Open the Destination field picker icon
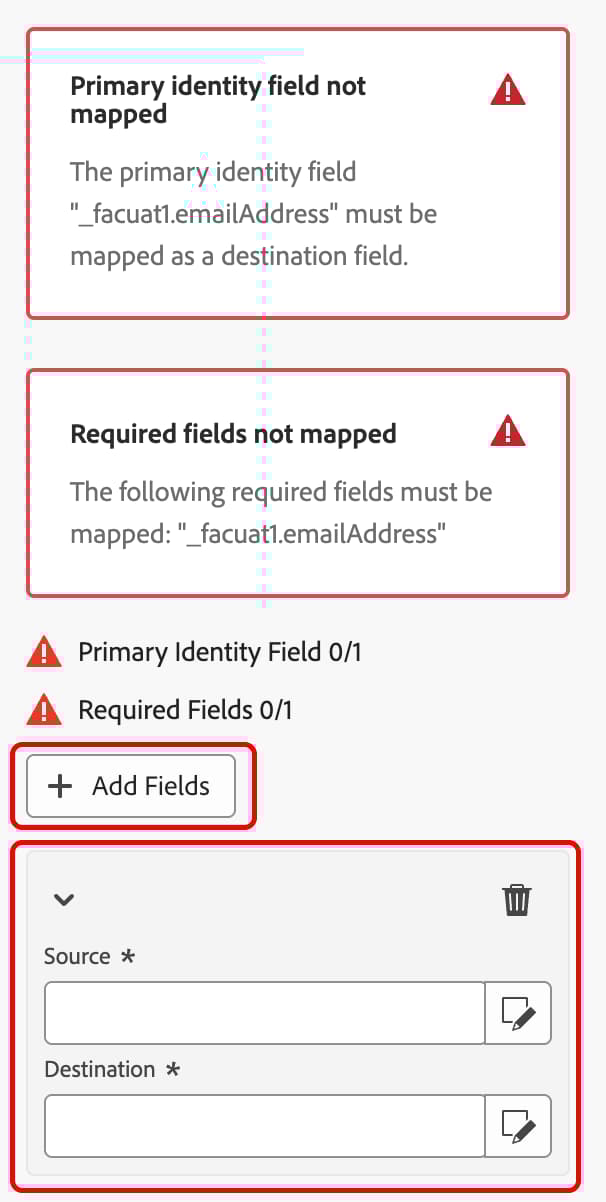The image size is (606, 1202). (518, 1126)
